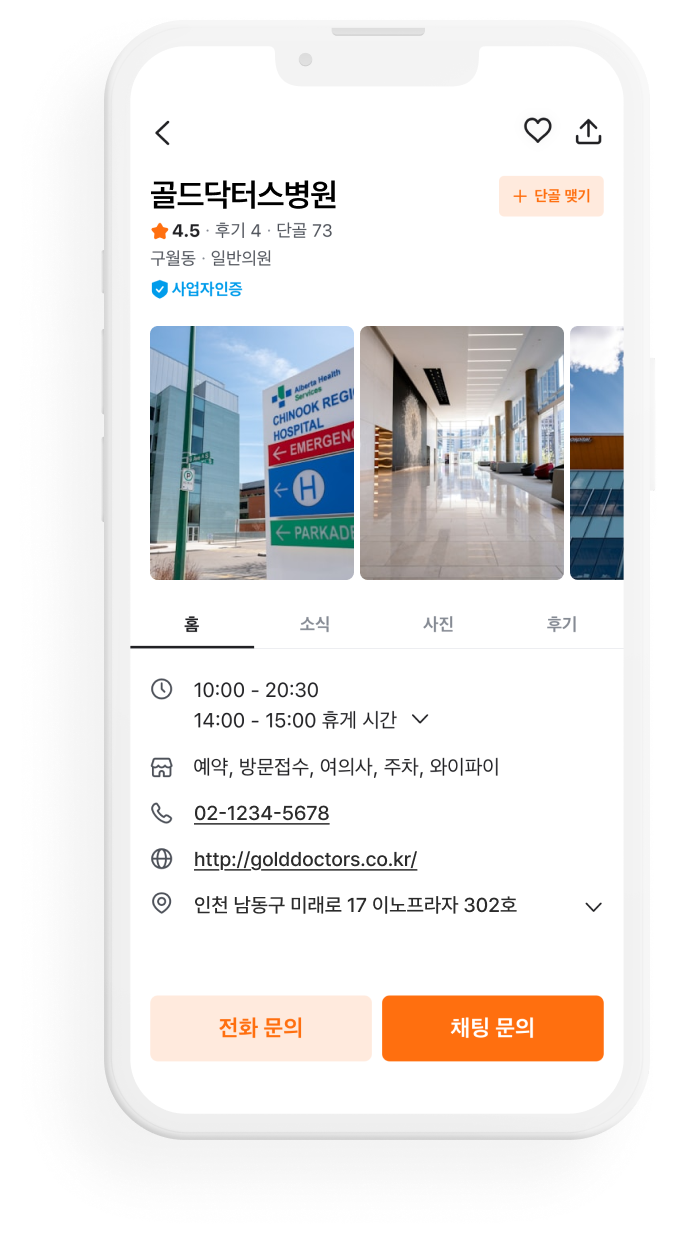Open the lobby interior photo
Screen dimensions: 675x1240
click(462, 452)
